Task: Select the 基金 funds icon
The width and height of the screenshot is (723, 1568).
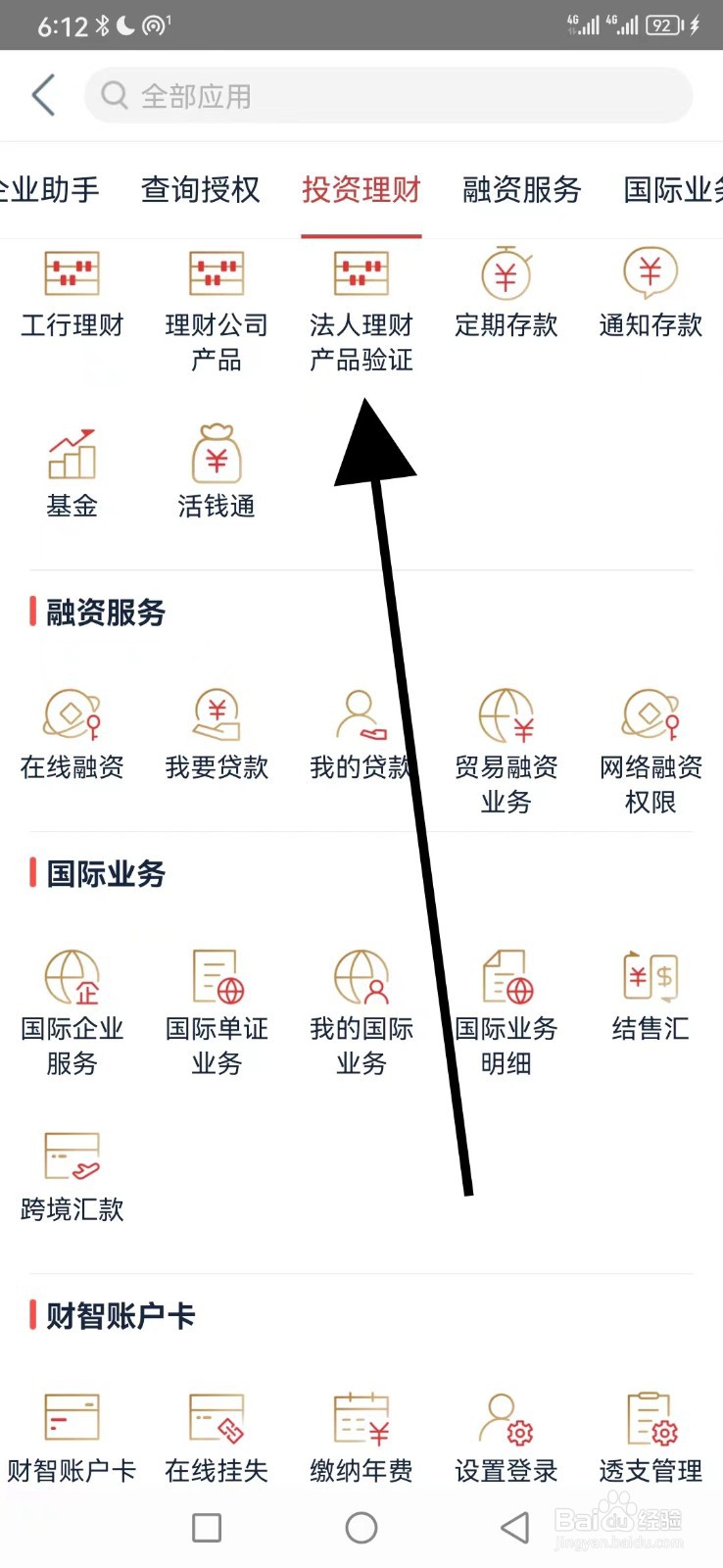Action: (72, 470)
